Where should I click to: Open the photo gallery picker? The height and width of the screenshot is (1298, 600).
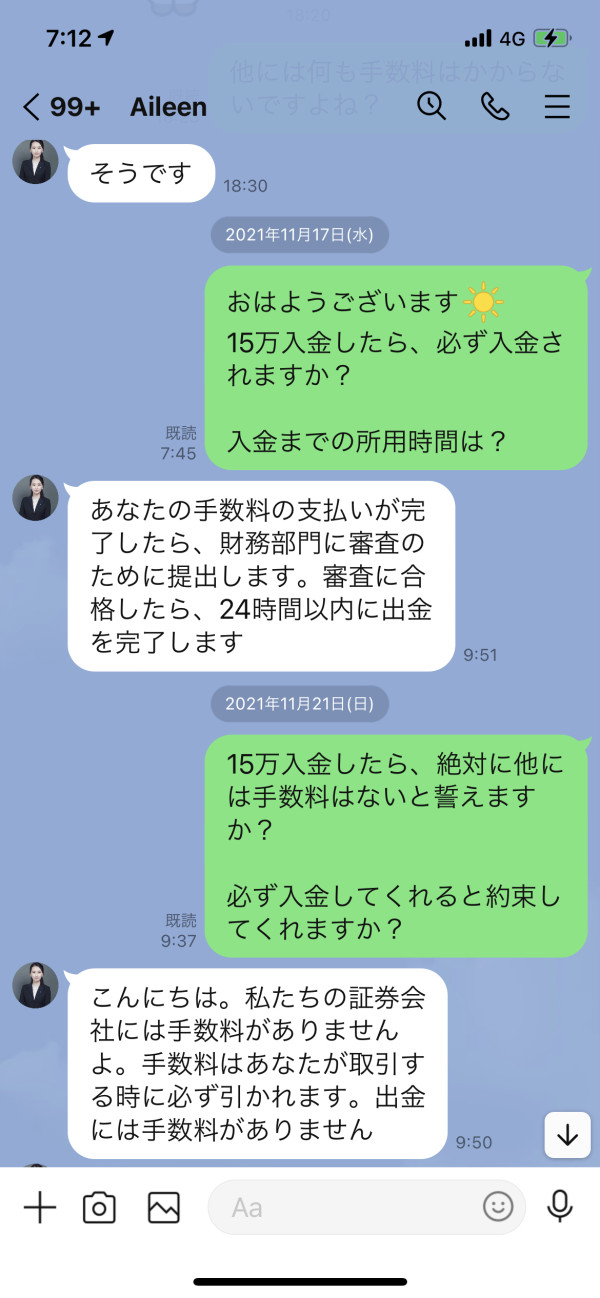tap(163, 1208)
